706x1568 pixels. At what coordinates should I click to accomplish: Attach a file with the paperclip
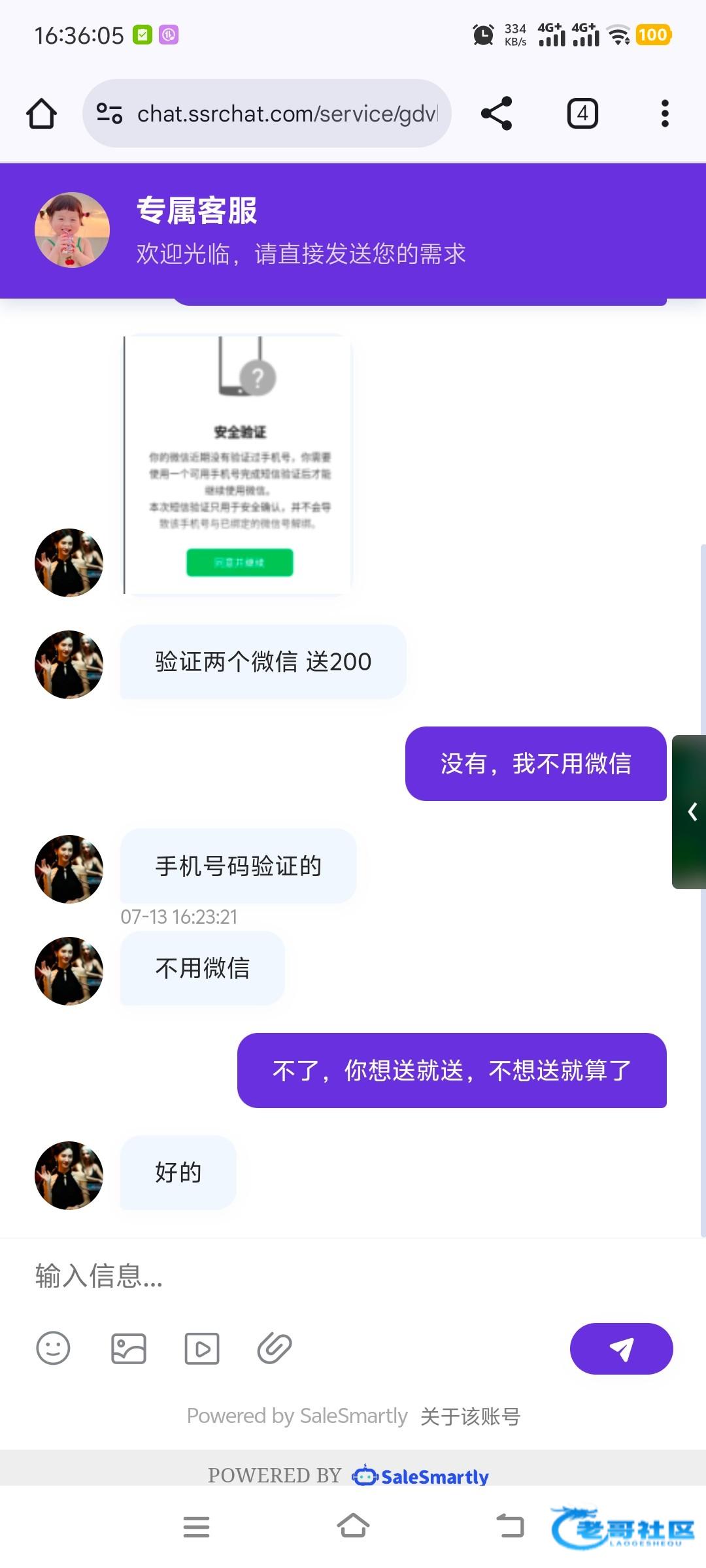275,1348
